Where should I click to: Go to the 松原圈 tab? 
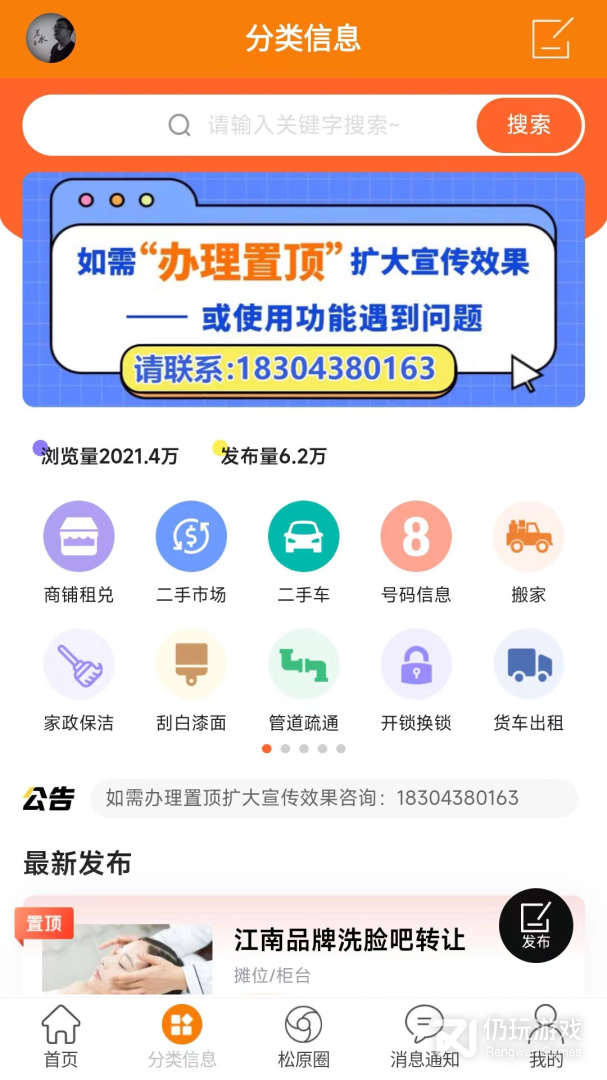point(303,1037)
